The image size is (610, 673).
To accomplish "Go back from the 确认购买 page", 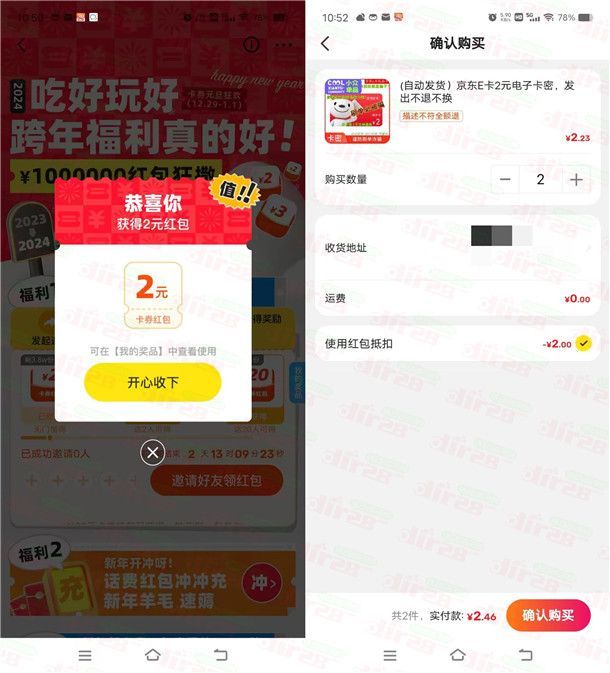I will pos(325,44).
